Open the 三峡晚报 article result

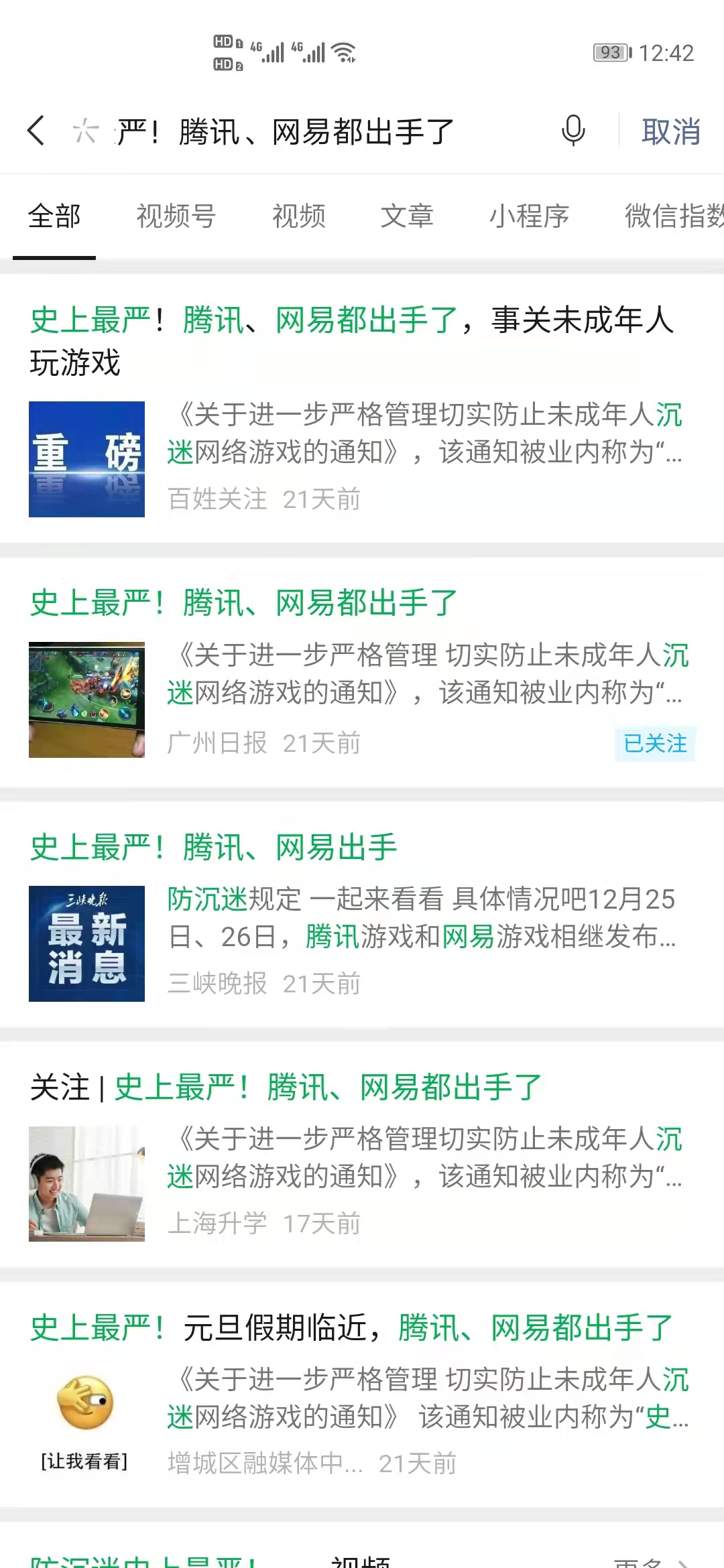[362, 915]
